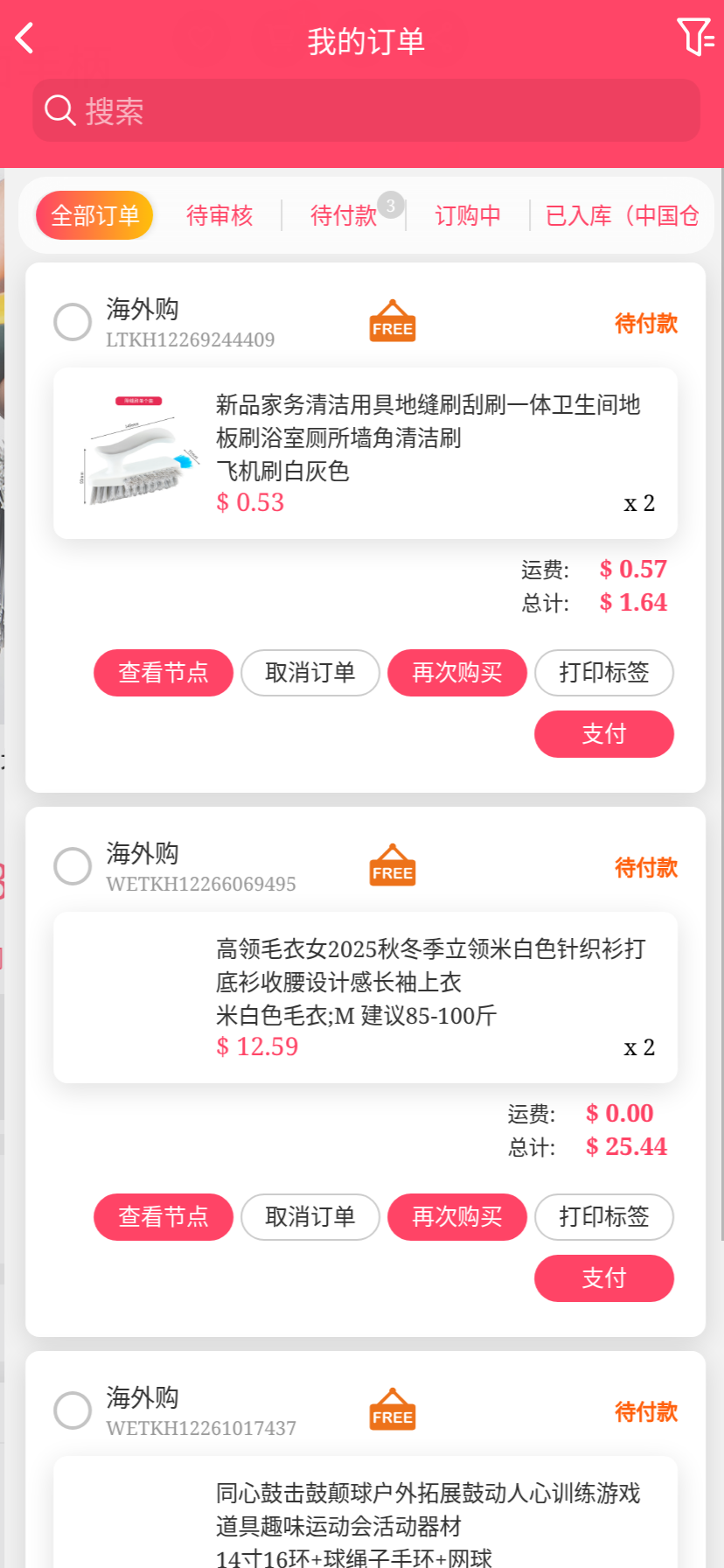Tap the 搜索 search box
This screenshot has width=724, height=1568.
point(365,111)
